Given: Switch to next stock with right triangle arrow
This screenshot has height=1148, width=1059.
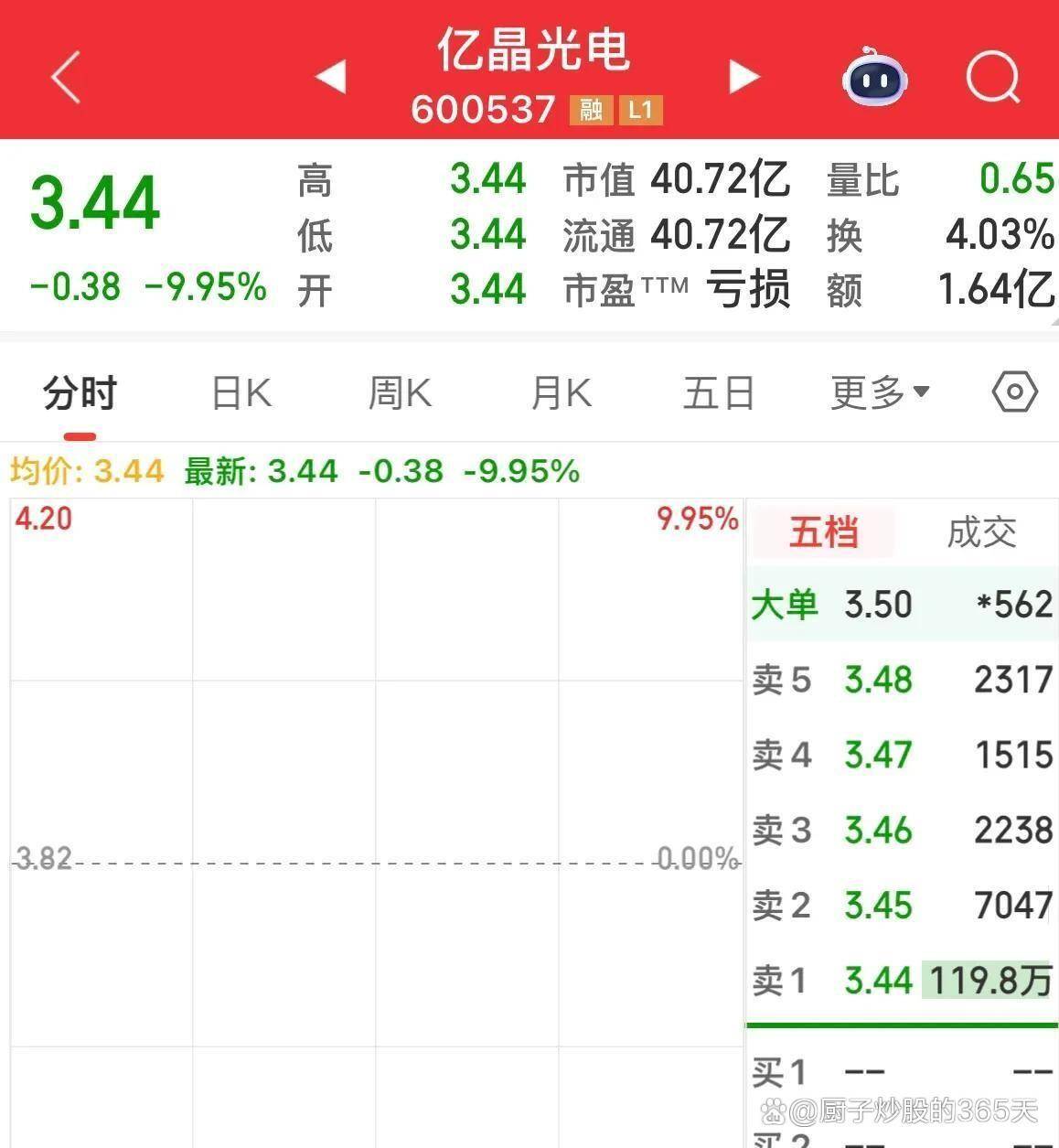Looking at the screenshot, I should tap(743, 77).
